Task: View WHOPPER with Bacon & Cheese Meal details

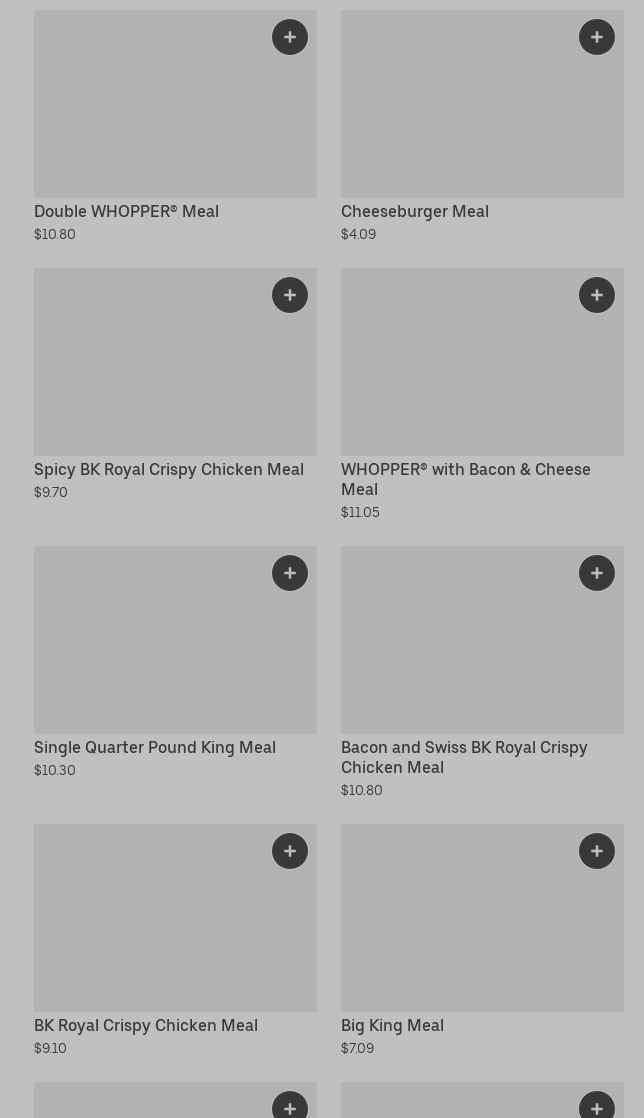Action: [x=482, y=395]
